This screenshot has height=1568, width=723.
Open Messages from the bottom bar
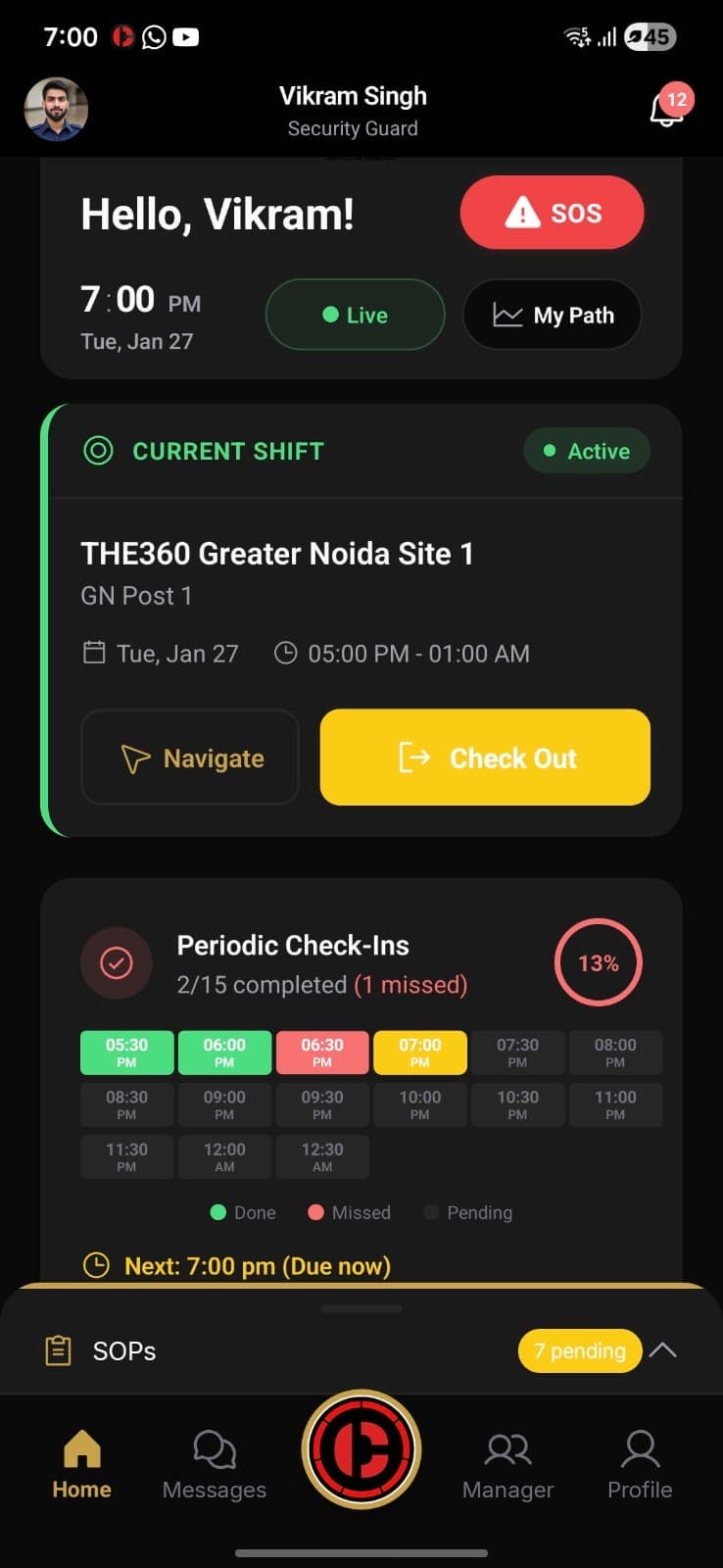pyautogui.click(x=214, y=1460)
